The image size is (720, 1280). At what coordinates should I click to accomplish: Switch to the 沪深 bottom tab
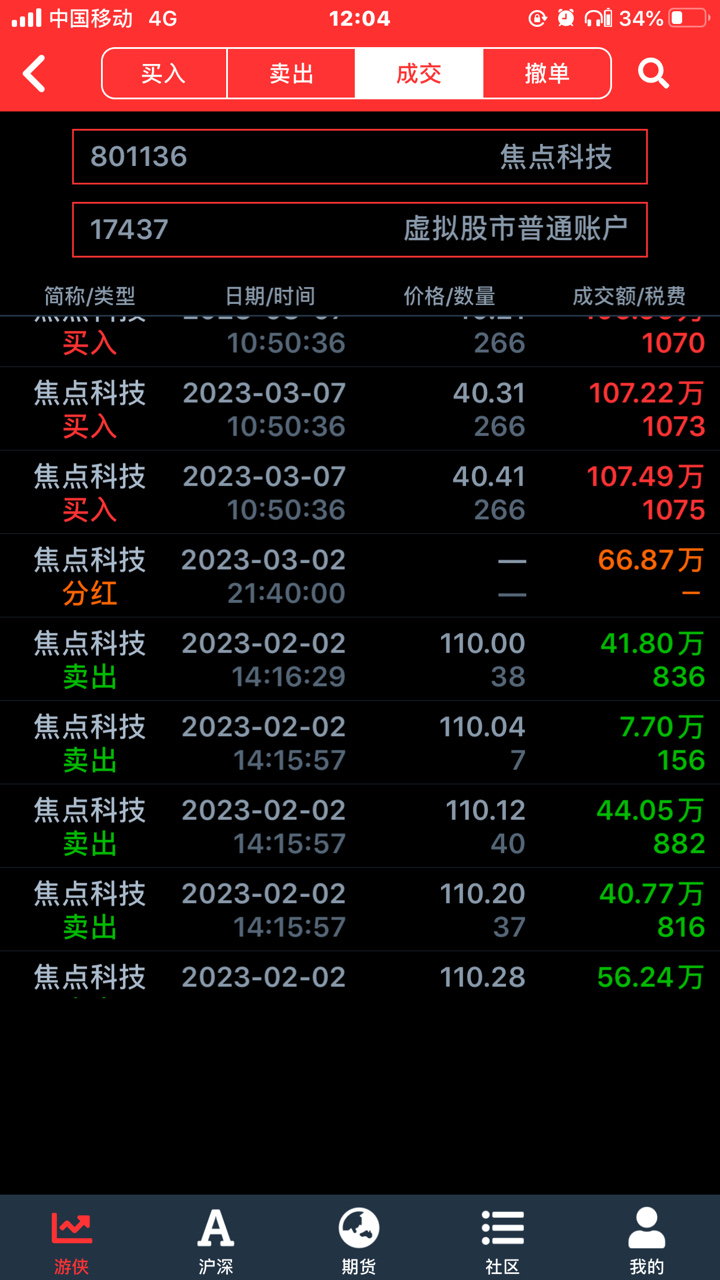point(216,1240)
